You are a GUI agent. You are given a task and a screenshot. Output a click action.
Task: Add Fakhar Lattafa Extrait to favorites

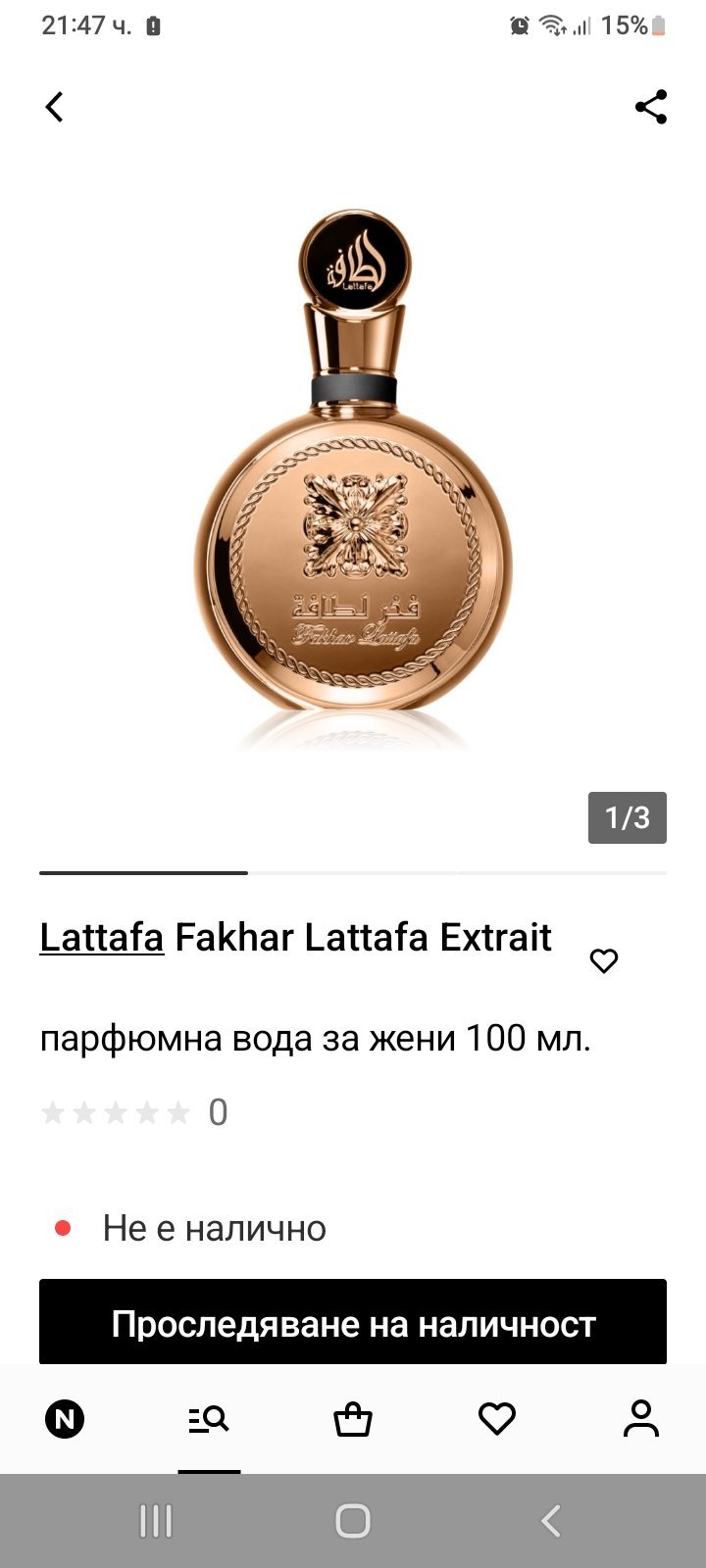604,960
